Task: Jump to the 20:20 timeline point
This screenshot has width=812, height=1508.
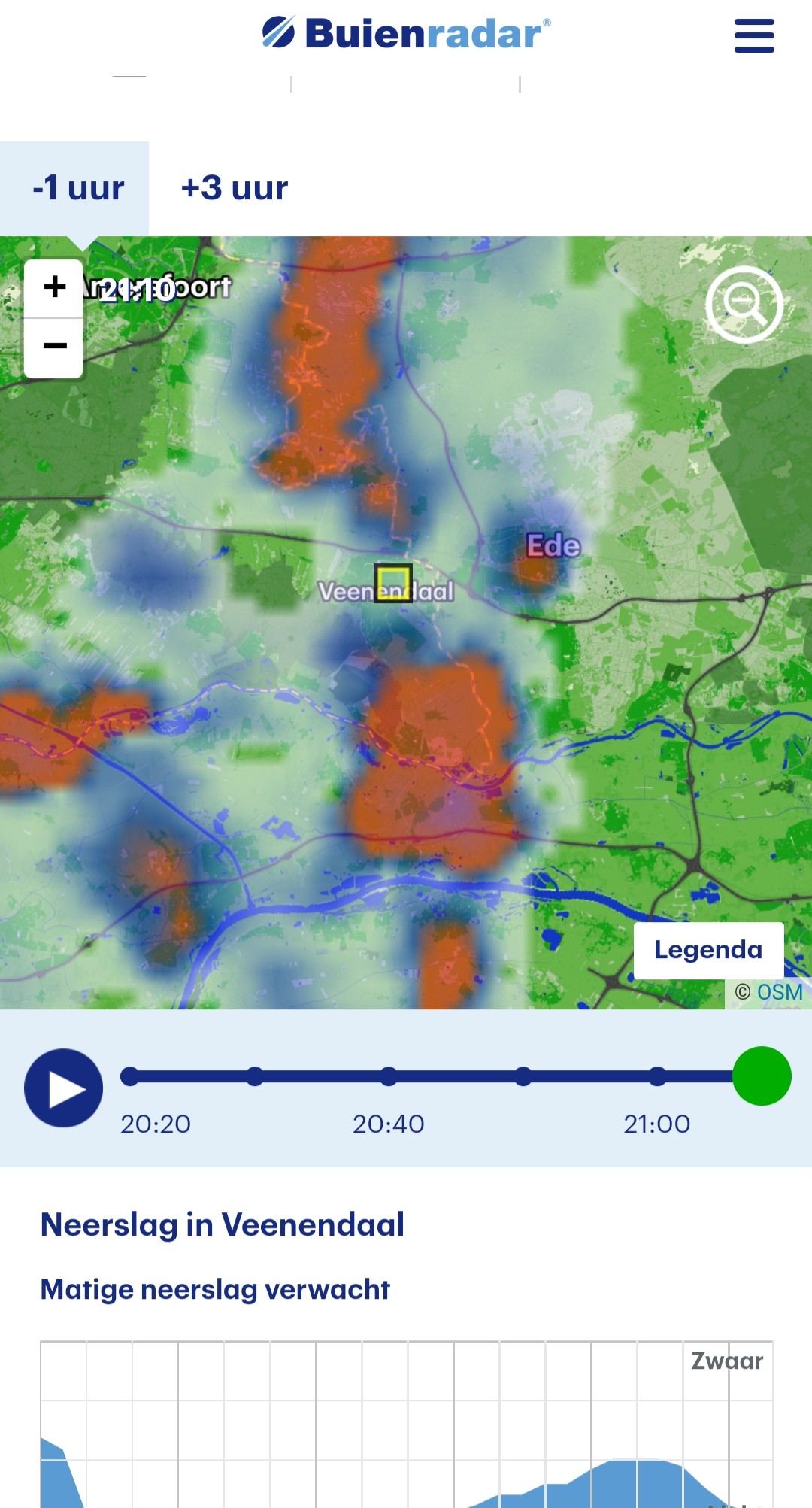Action: [x=130, y=1076]
